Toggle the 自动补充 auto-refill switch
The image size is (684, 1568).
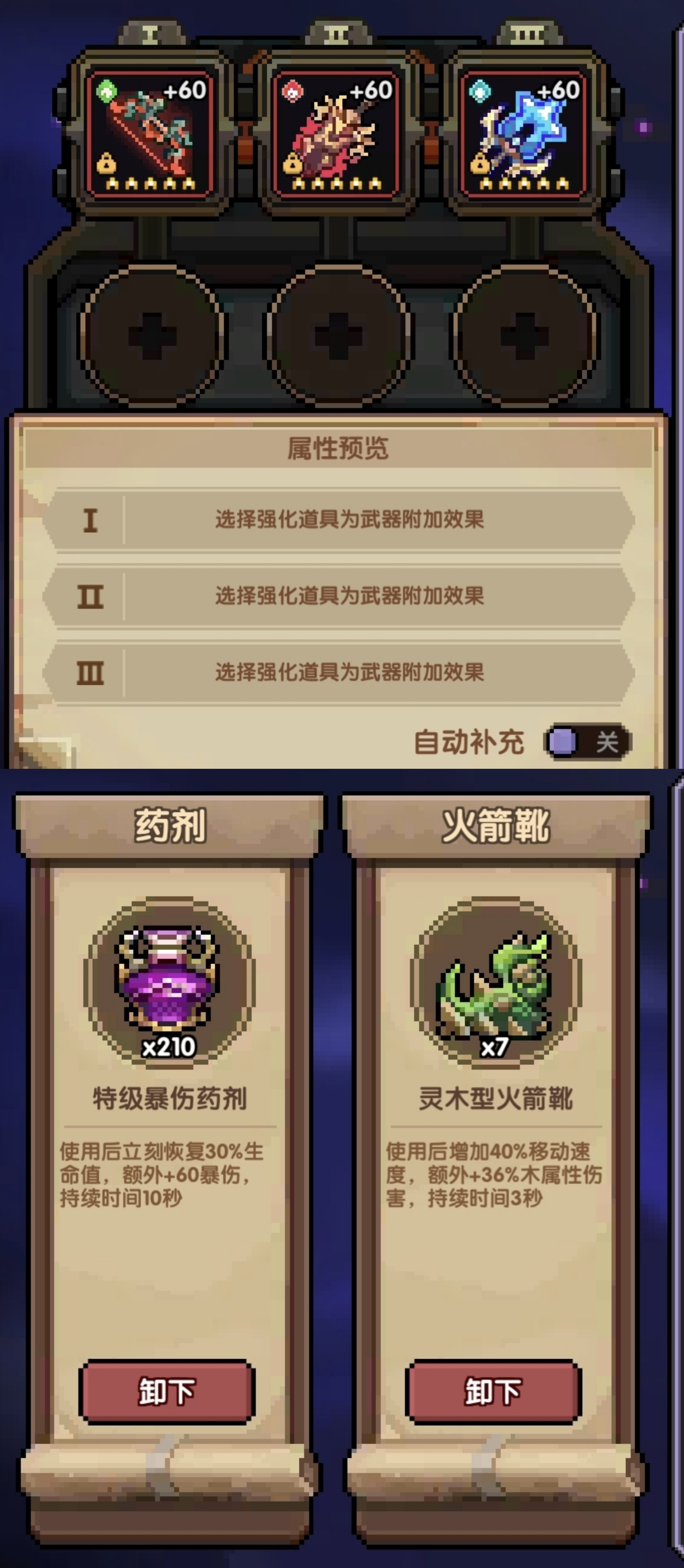587,741
